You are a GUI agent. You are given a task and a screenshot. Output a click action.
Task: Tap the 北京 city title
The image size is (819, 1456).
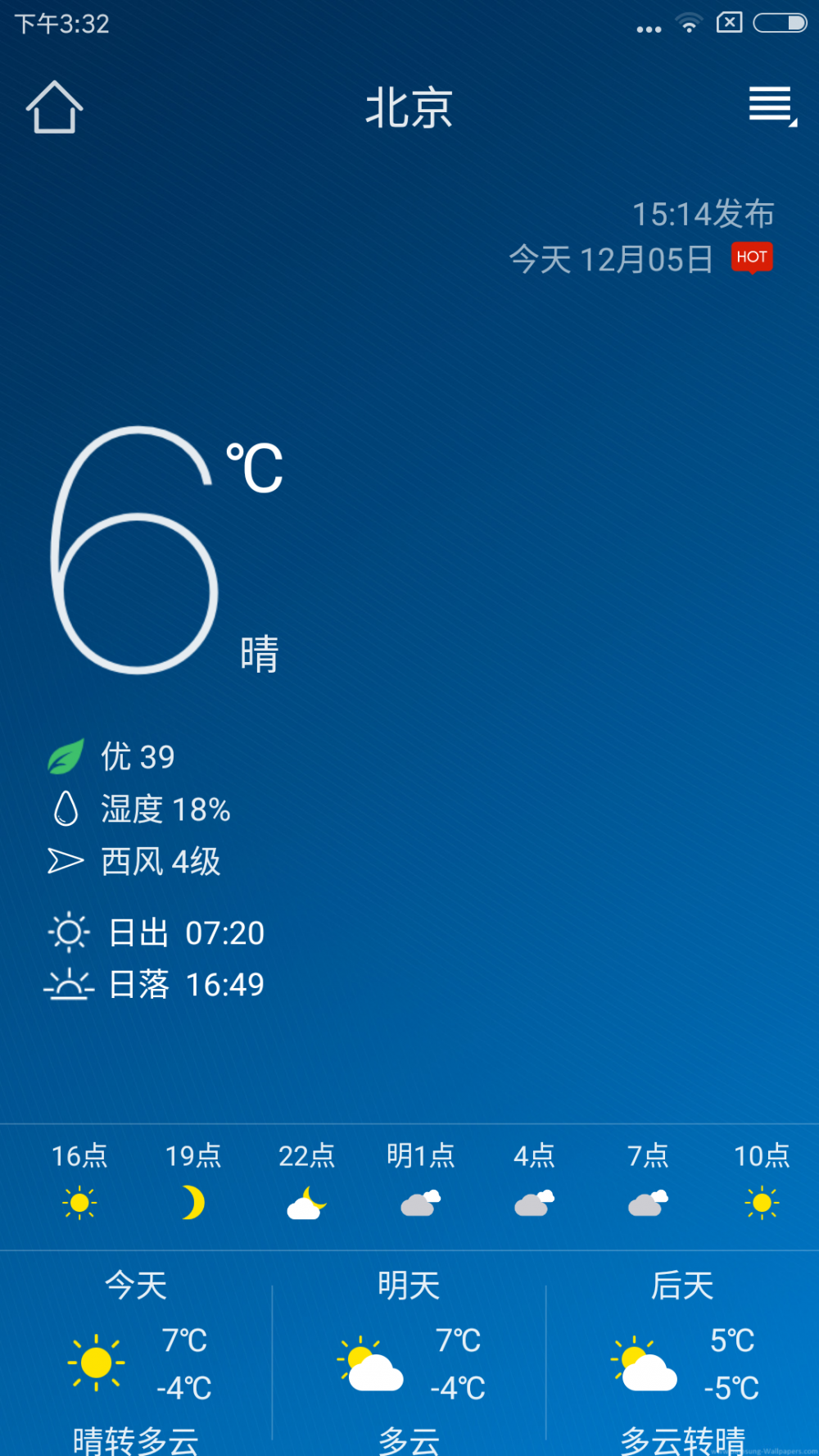point(409,107)
